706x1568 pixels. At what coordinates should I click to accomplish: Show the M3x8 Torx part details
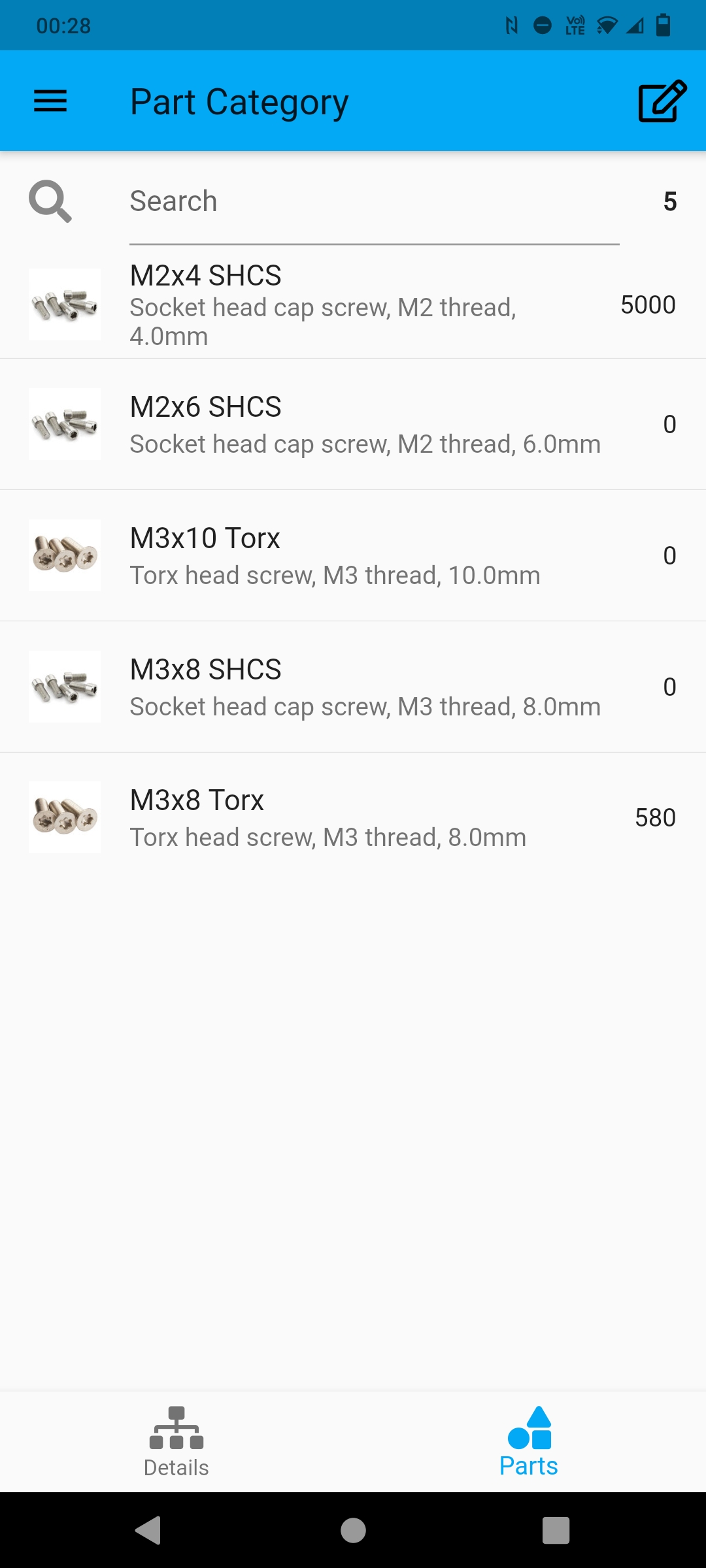353,818
